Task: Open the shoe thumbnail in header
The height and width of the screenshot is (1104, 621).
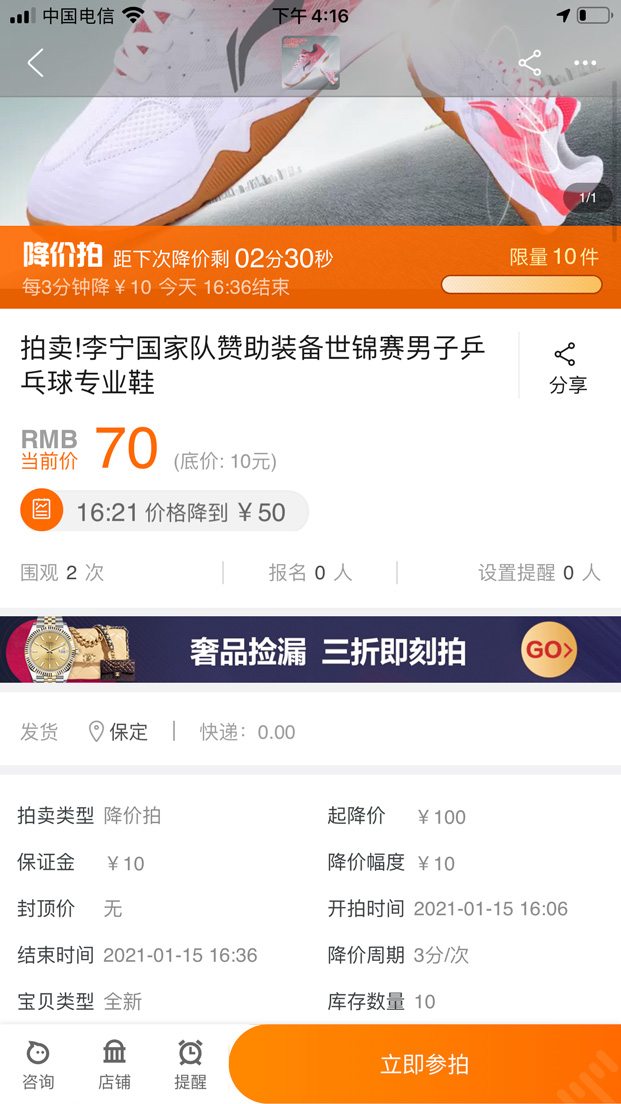Action: point(310,62)
